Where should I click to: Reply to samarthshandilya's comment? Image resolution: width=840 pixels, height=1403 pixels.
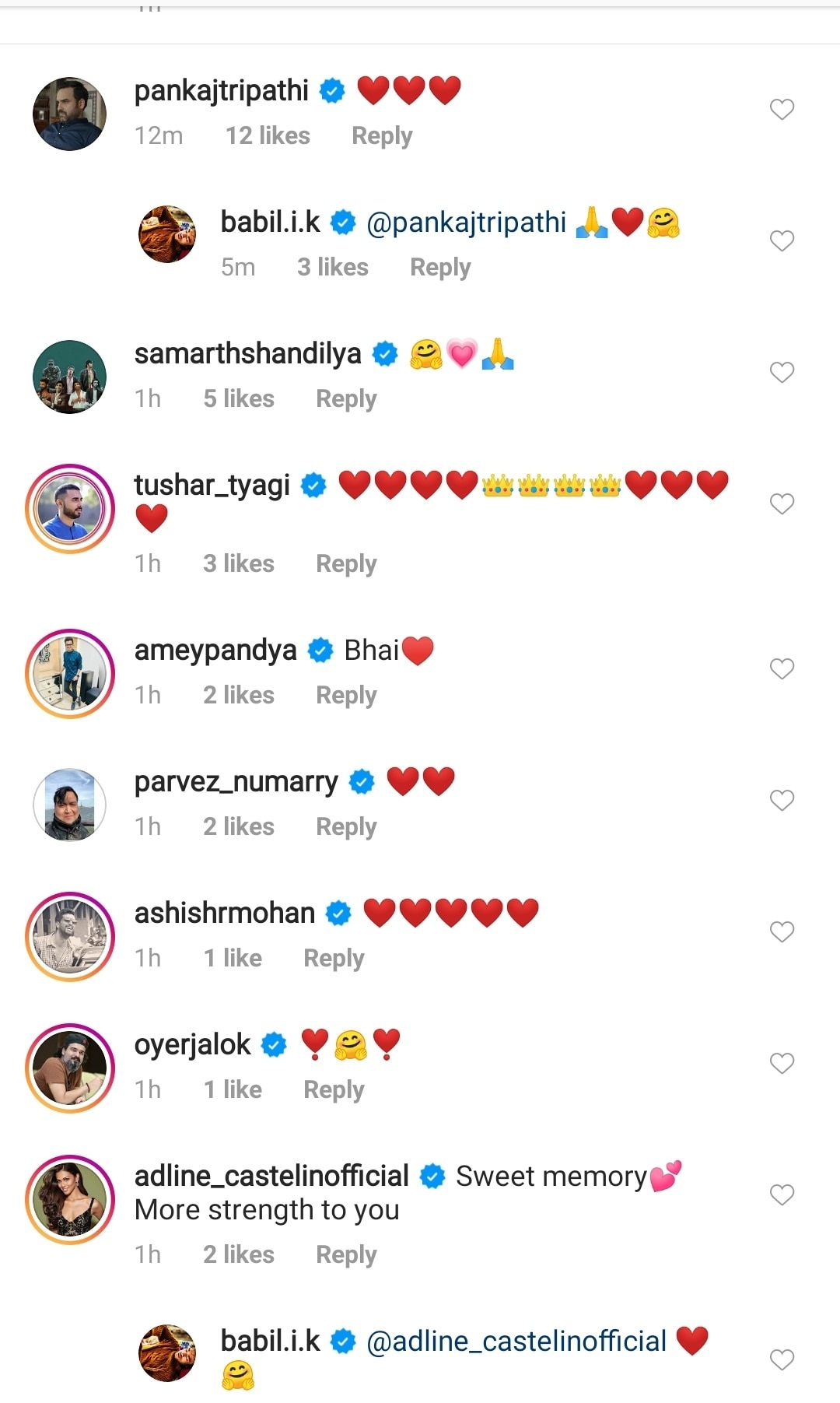click(346, 399)
